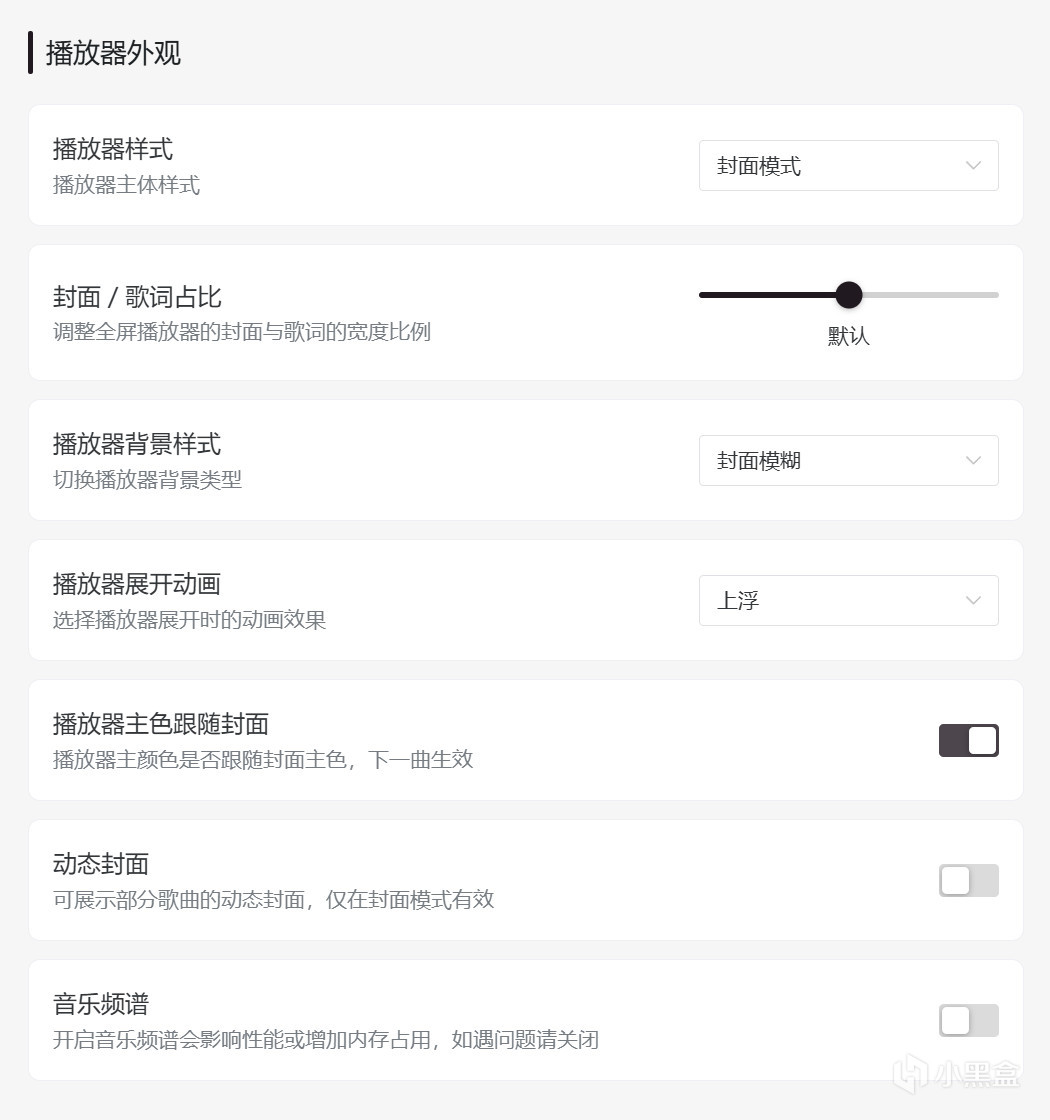Enable the 动态封面 switch
This screenshot has height=1120, width=1050.
(969, 881)
